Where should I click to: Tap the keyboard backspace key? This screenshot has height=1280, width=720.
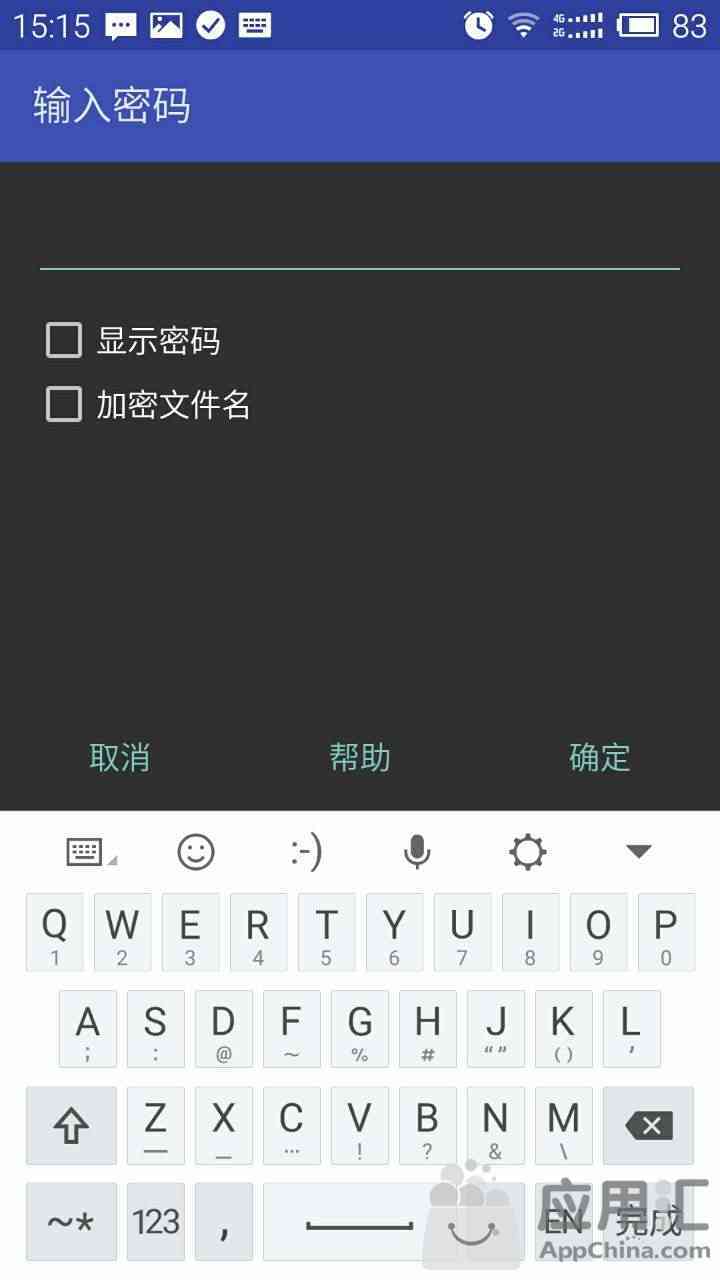650,1126
